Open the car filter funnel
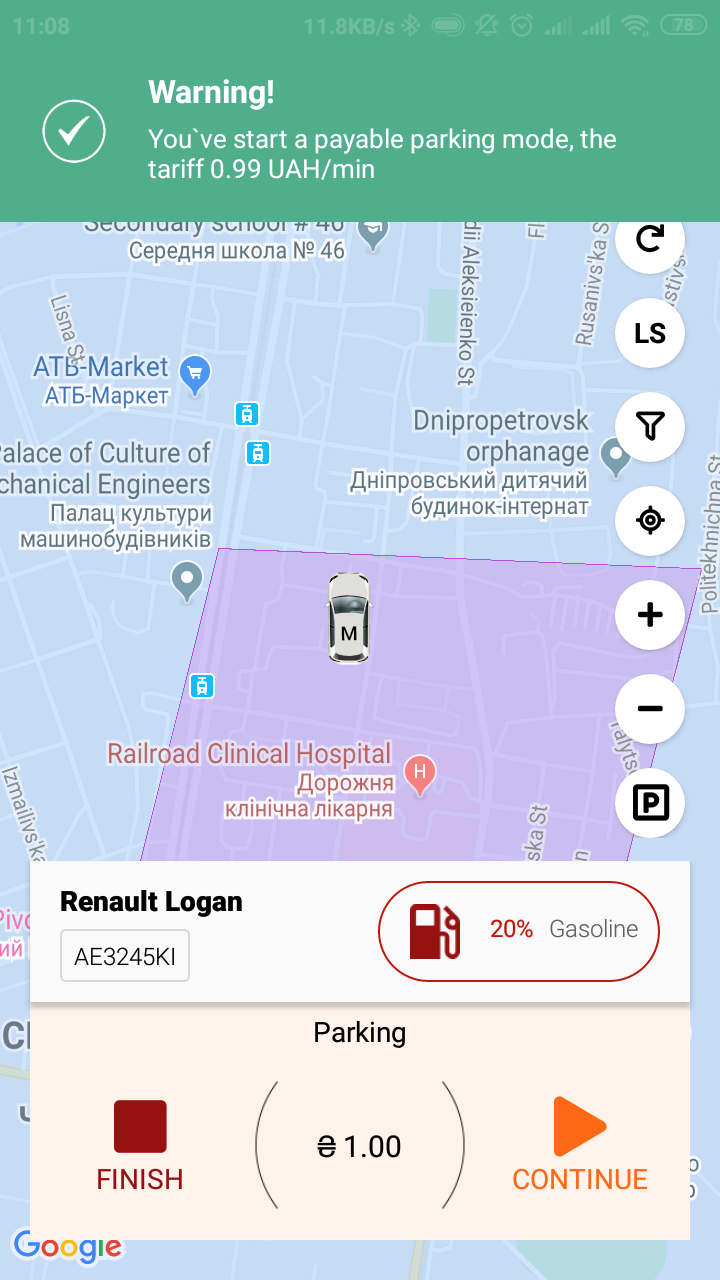Image resolution: width=720 pixels, height=1280 pixels. pyautogui.click(x=650, y=427)
